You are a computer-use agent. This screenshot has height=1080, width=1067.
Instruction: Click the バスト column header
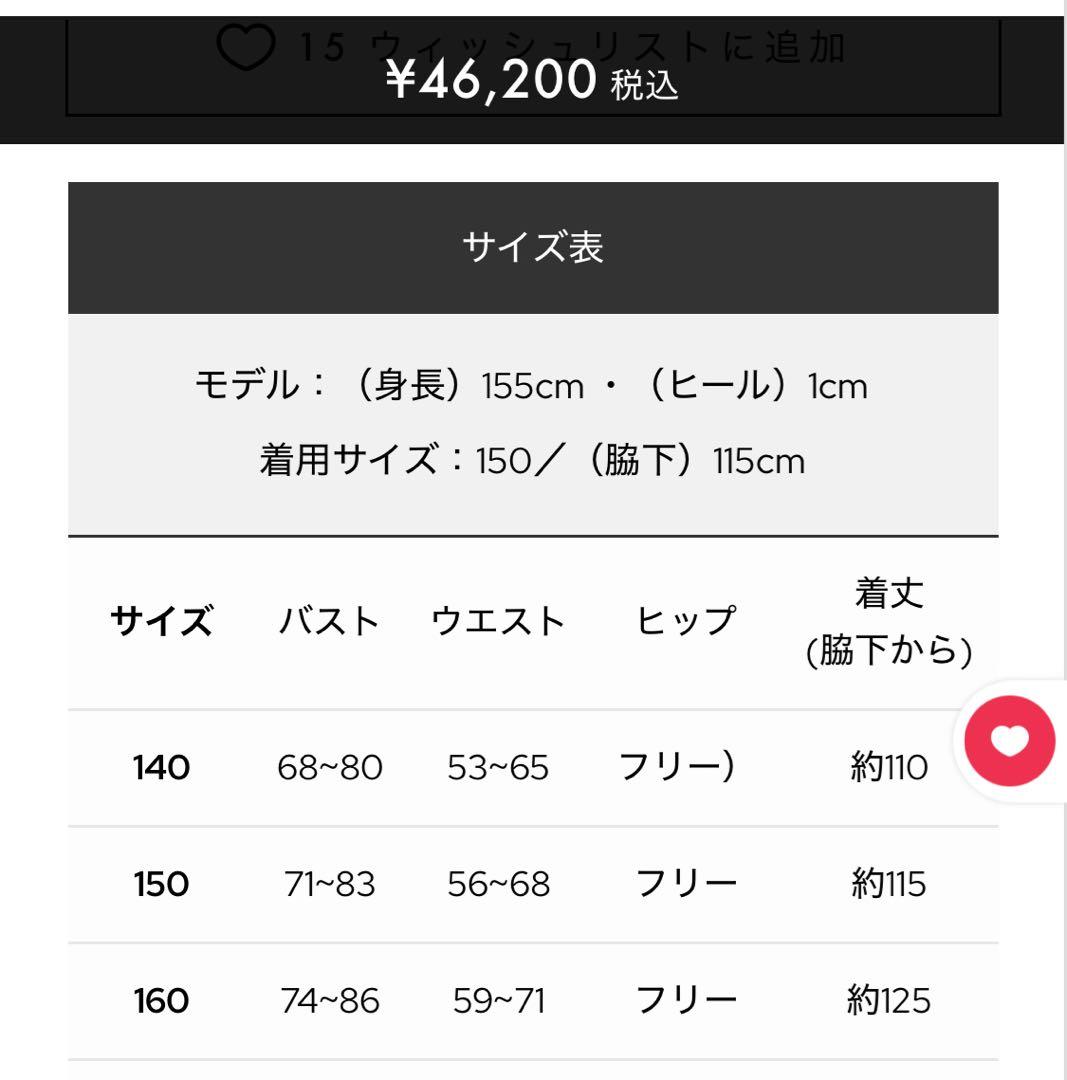pyautogui.click(x=328, y=619)
